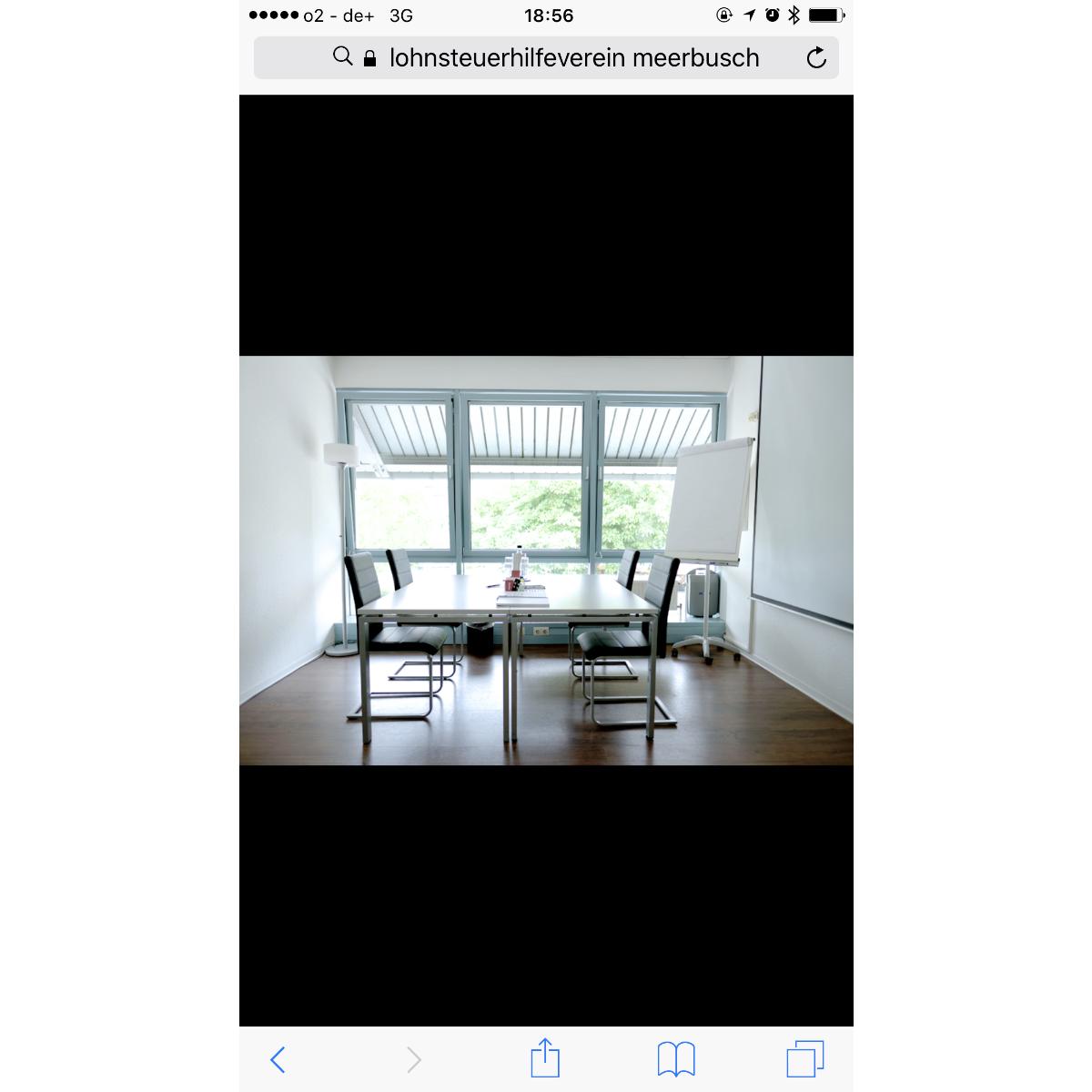The height and width of the screenshot is (1092, 1092).
Task: Go back to the previous page
Action: click(278, 1059)
